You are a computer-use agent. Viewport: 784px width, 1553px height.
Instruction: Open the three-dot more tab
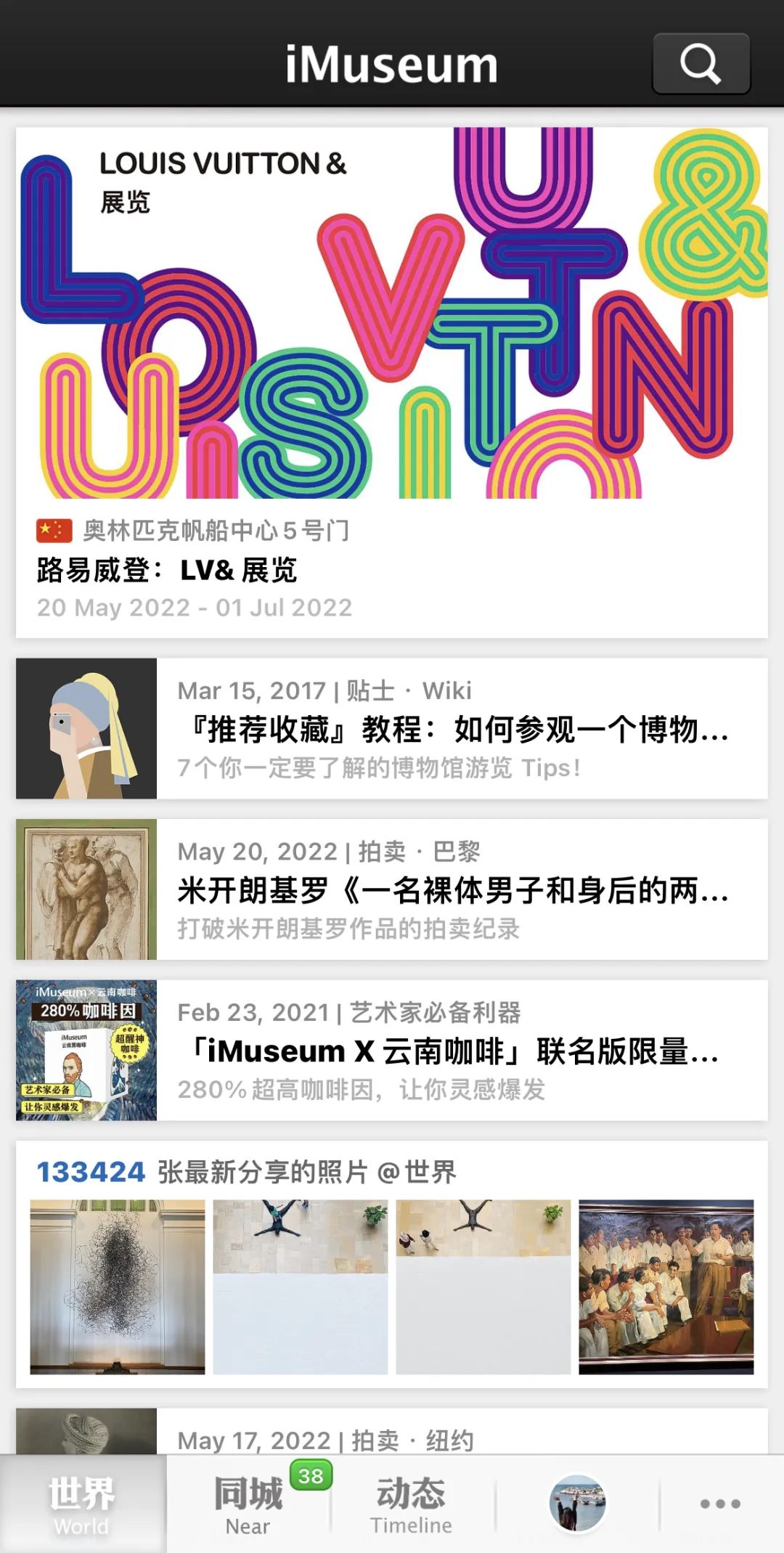(719, 1504)
